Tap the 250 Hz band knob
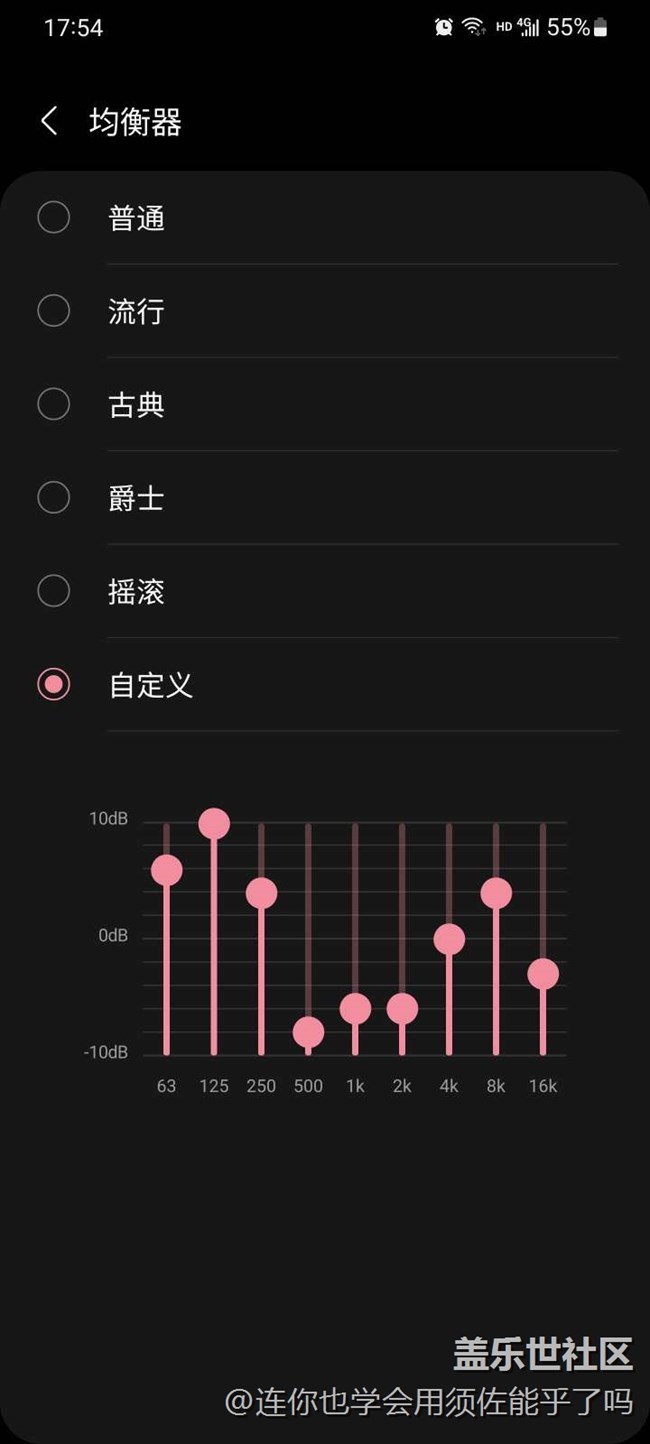The width and height of the screenshot is (650, 1444). tap(261, 893)
